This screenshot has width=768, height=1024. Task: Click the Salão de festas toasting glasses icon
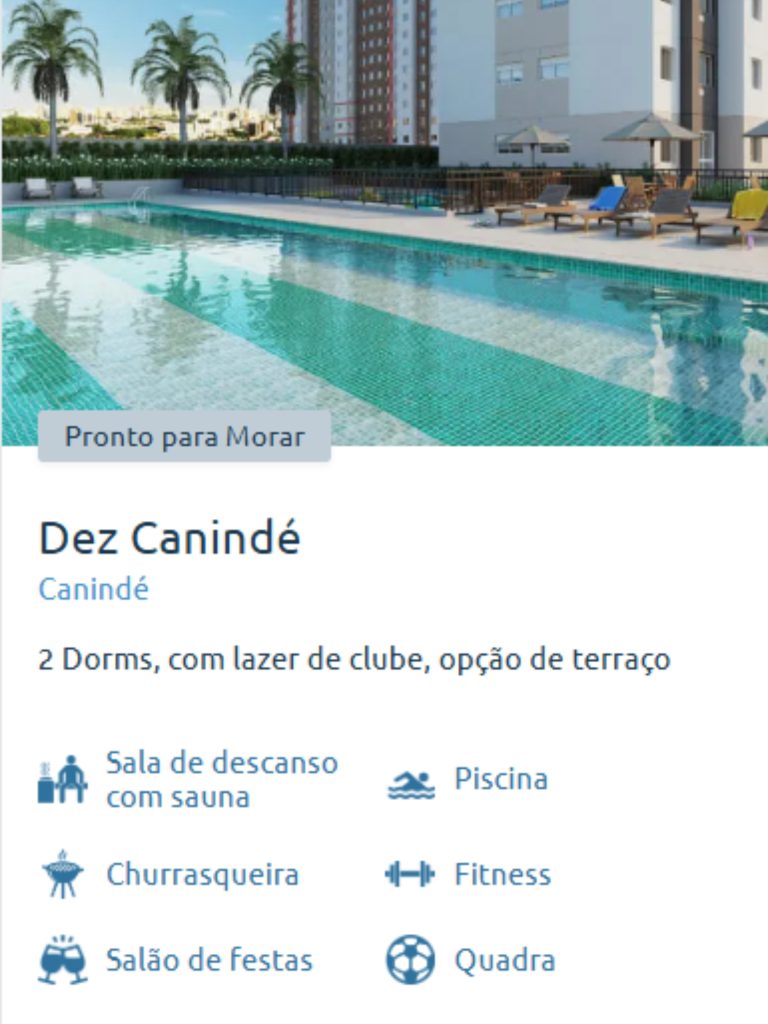[62, 959]
